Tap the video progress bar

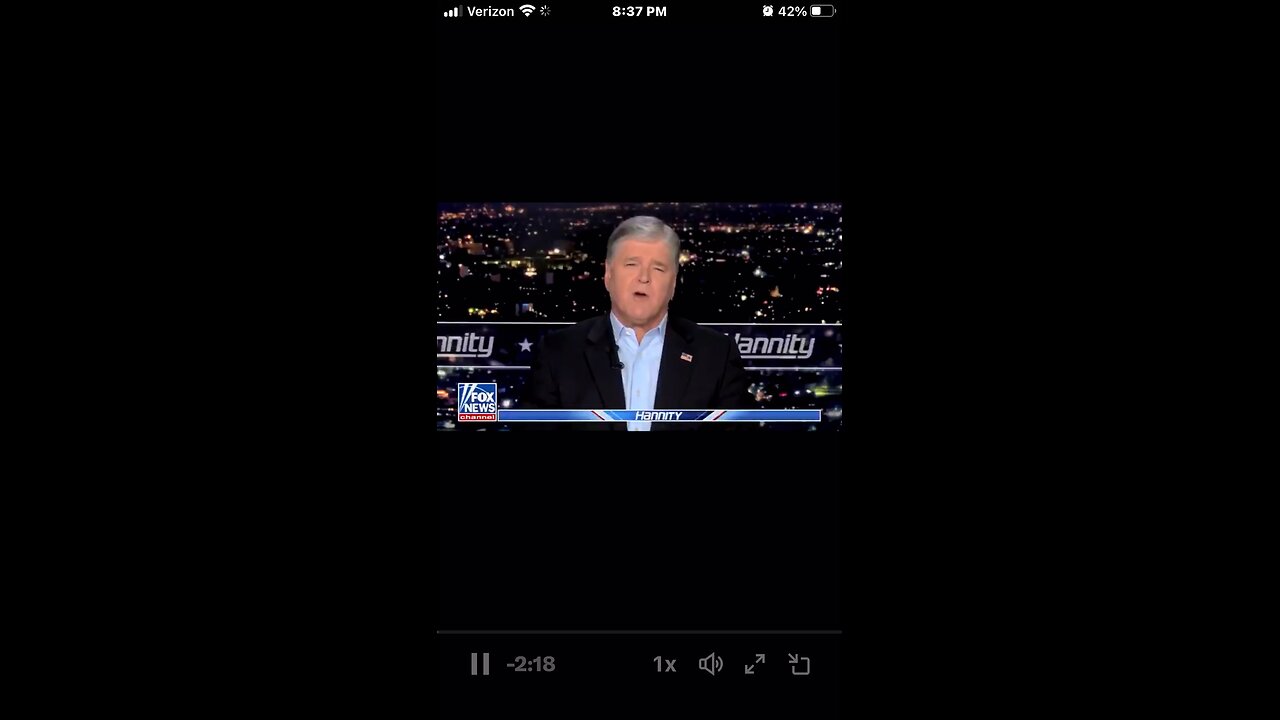coord(639,632)
